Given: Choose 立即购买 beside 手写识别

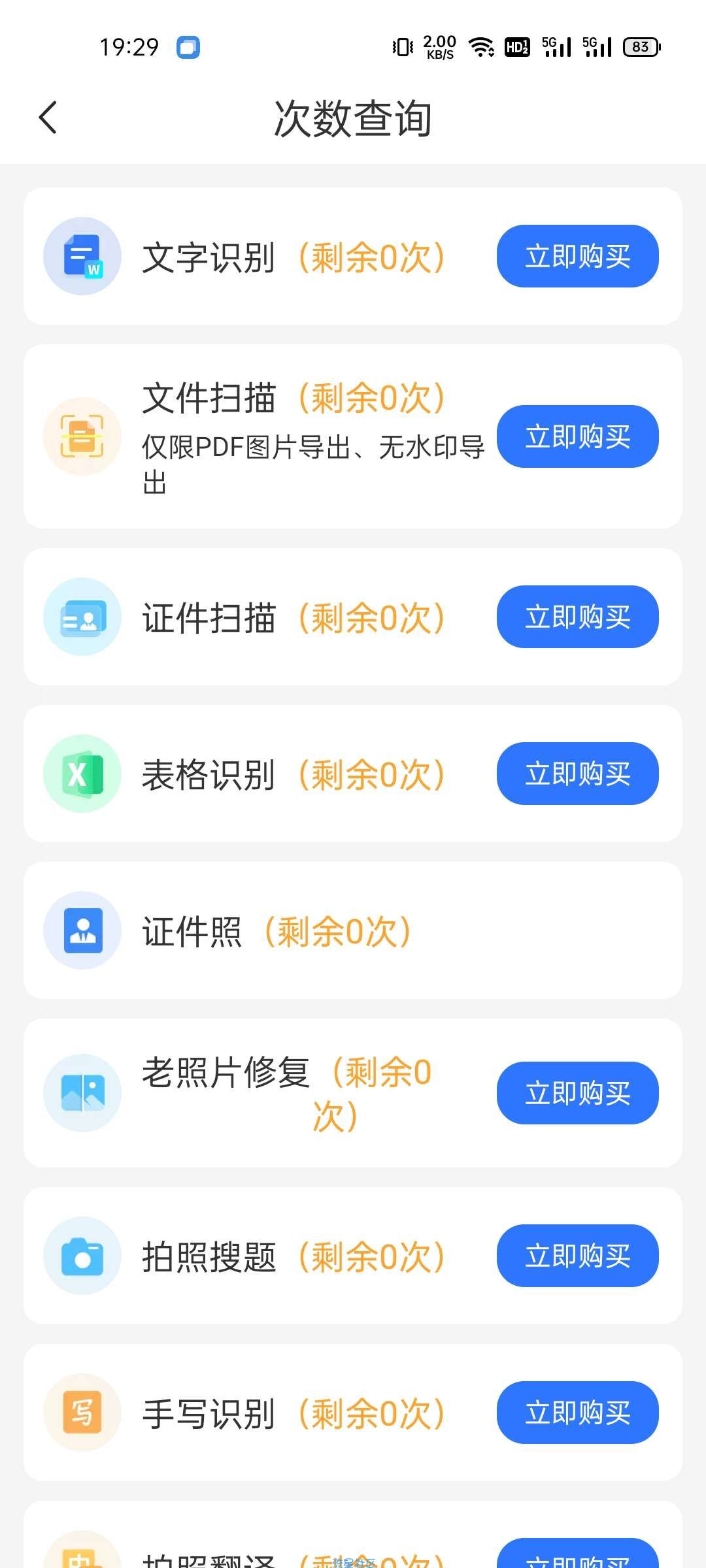Looking at the screenshot, I should click(x=578, y=1413).
